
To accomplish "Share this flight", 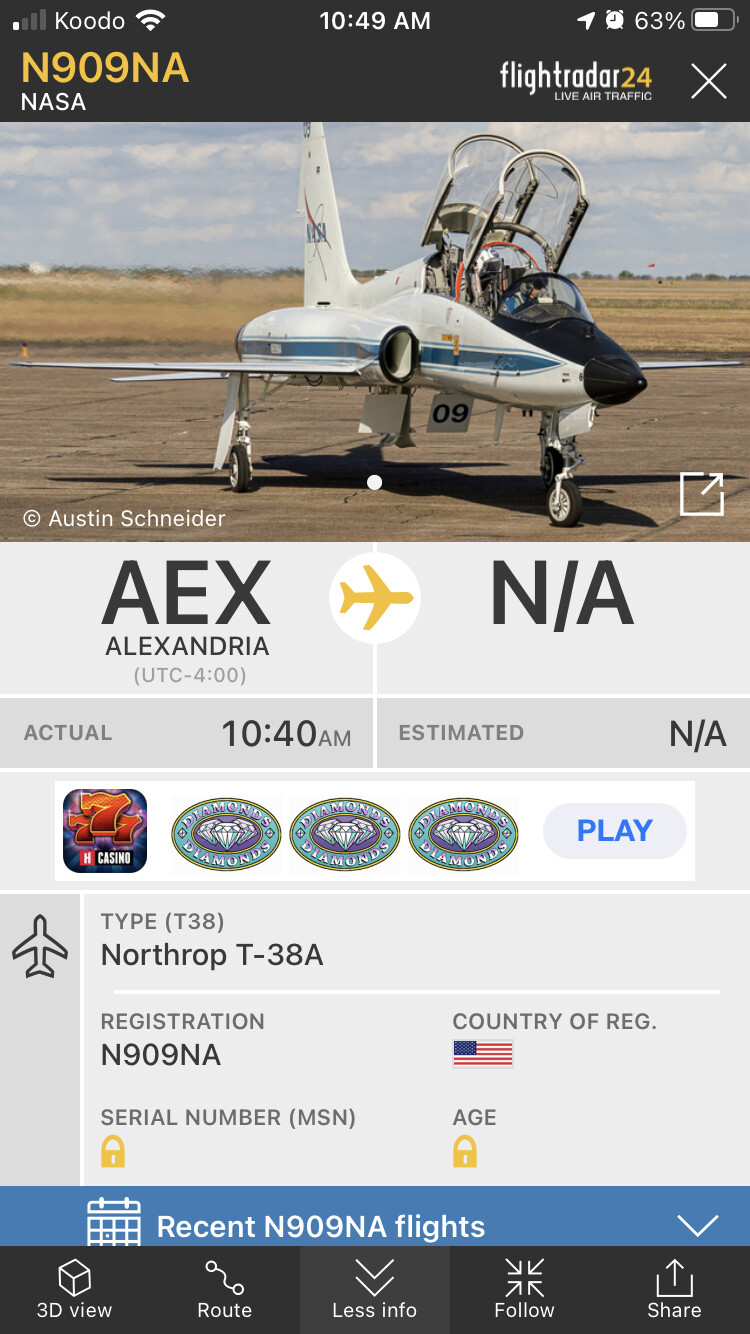I will [x=674, y=1290].
